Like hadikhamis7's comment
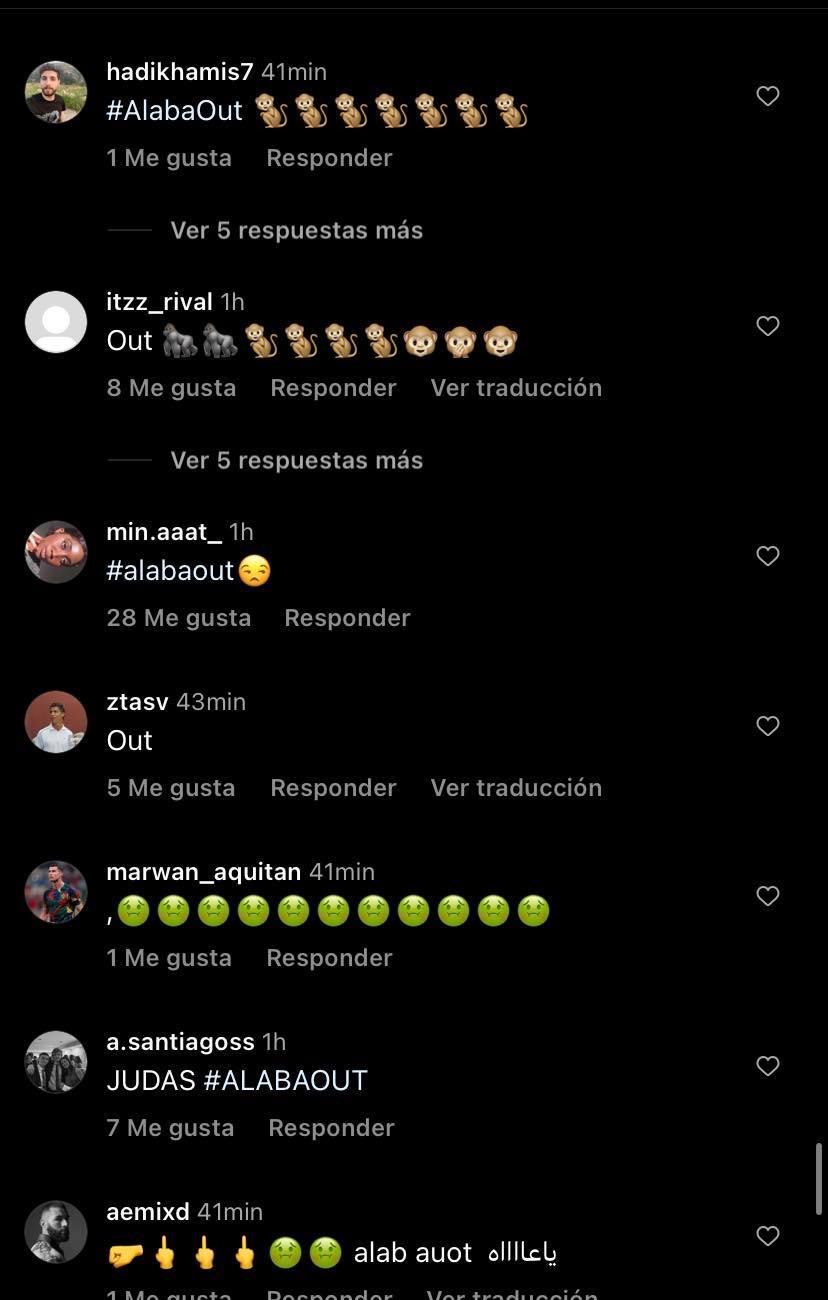The height and width of the screenshot is (1300, 828). click(x=767, y=96)
